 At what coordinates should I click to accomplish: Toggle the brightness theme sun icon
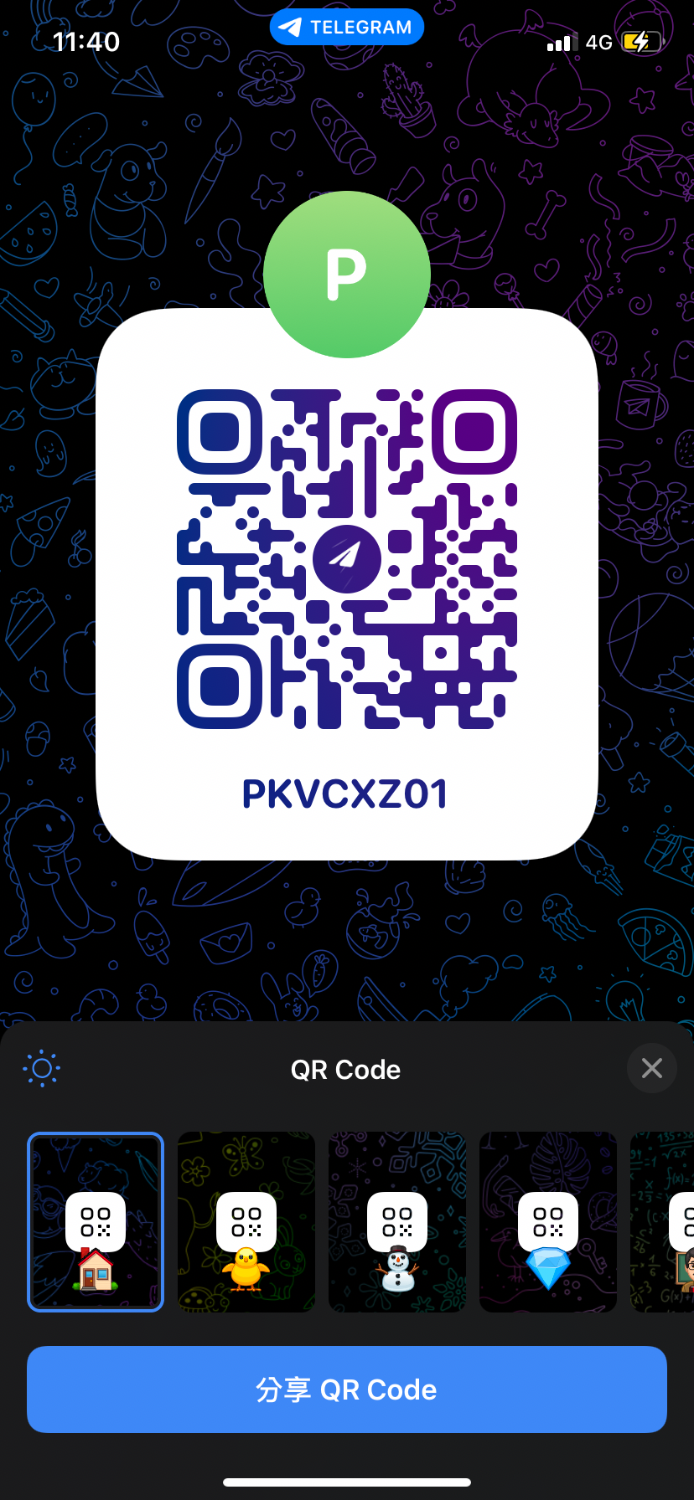pos(41,1069)
